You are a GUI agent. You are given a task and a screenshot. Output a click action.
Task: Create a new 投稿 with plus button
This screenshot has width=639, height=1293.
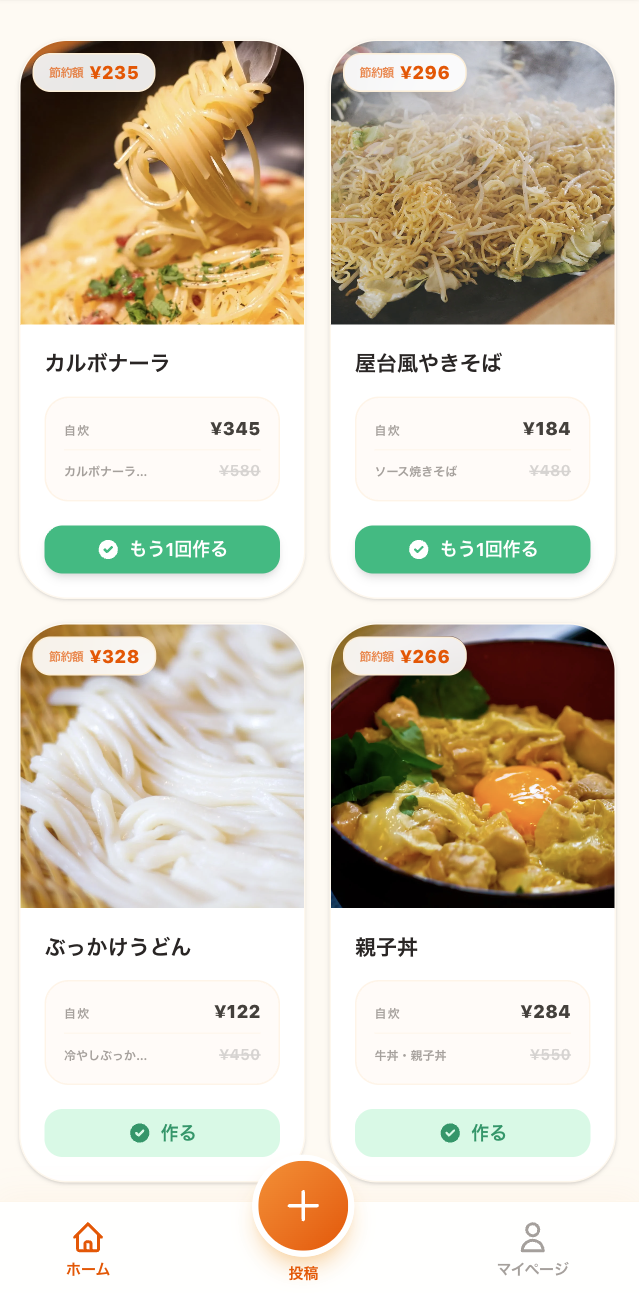click(x=303, y=1206)
